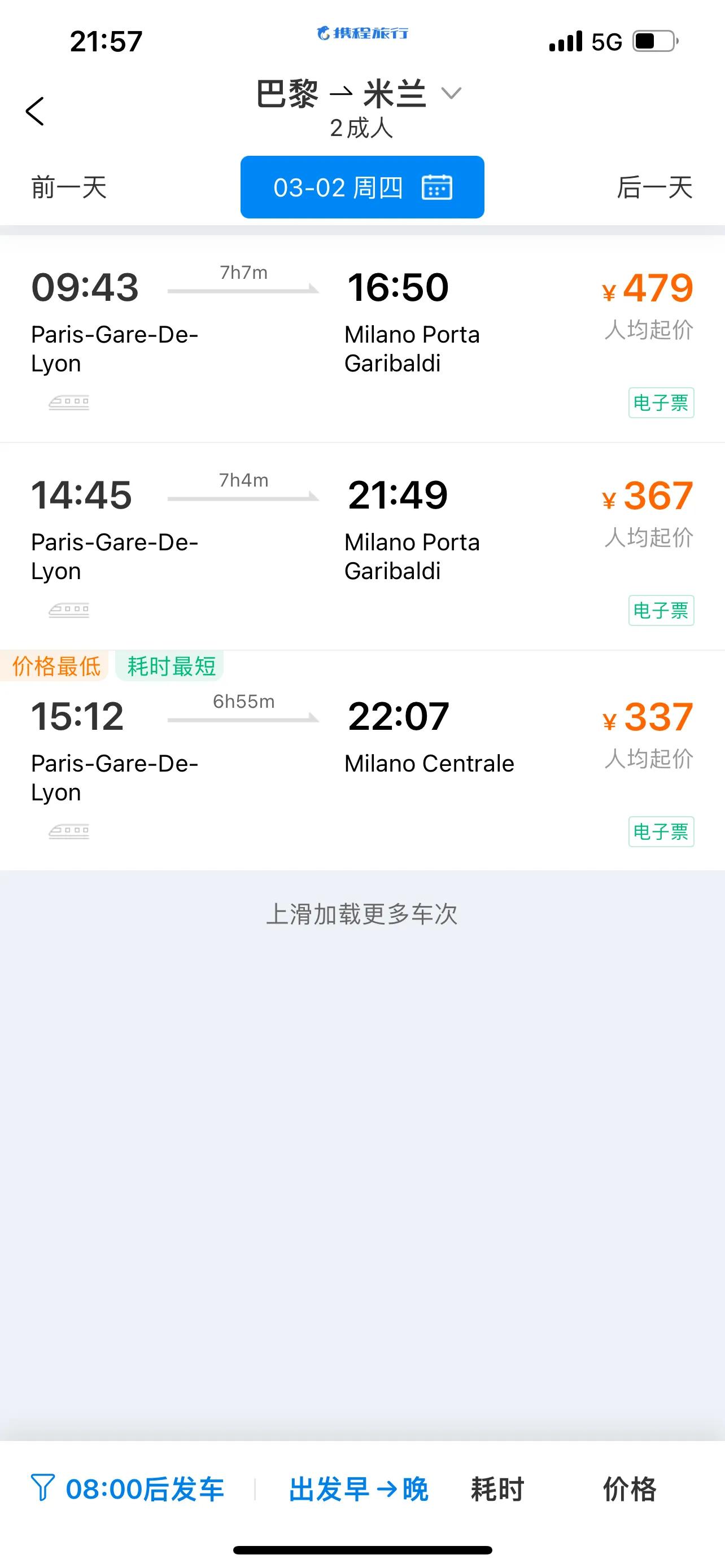Toggle the 价格最低 lowest-price tag
Image resolution: width=725 pixels, height=1568 pixels.
(55, 666)
